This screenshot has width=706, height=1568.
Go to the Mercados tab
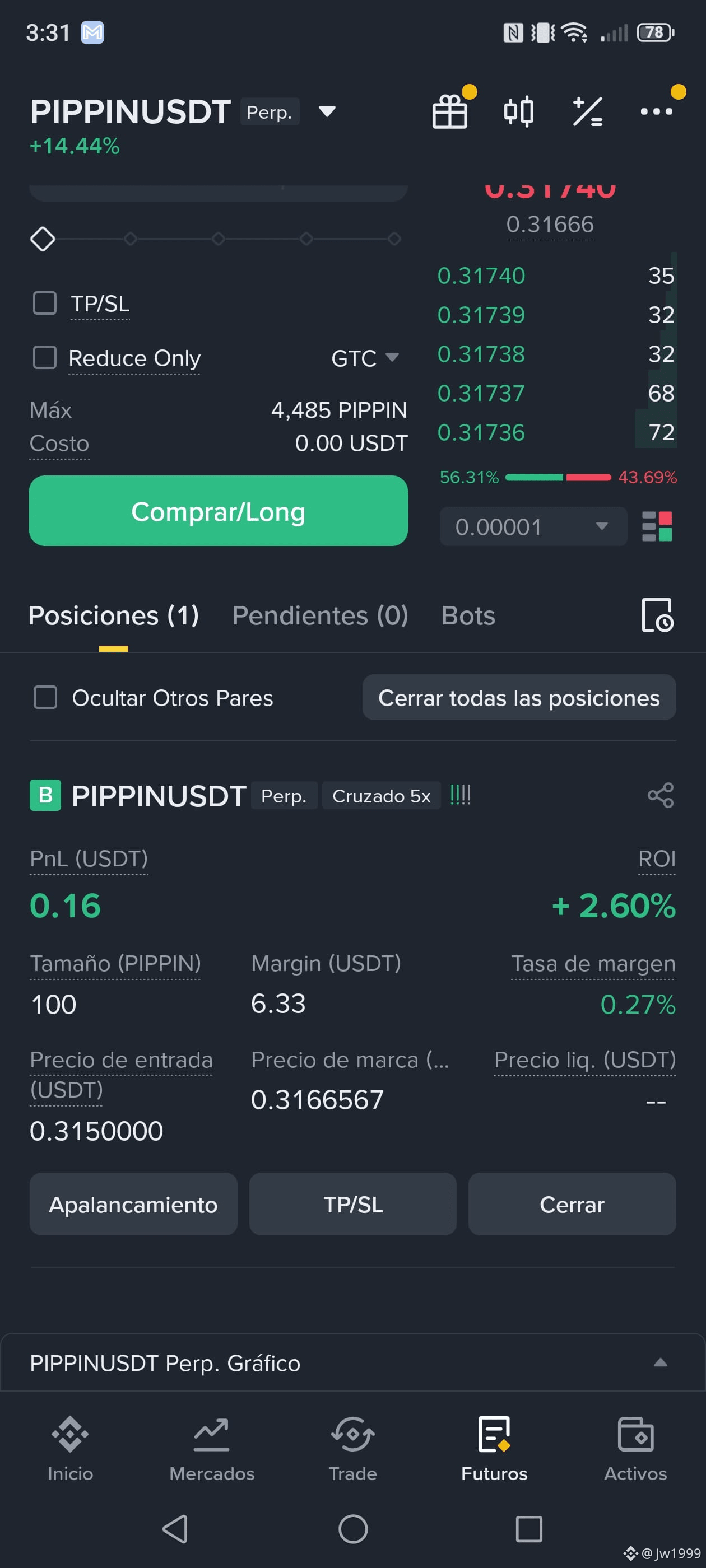click(211, 1449)
